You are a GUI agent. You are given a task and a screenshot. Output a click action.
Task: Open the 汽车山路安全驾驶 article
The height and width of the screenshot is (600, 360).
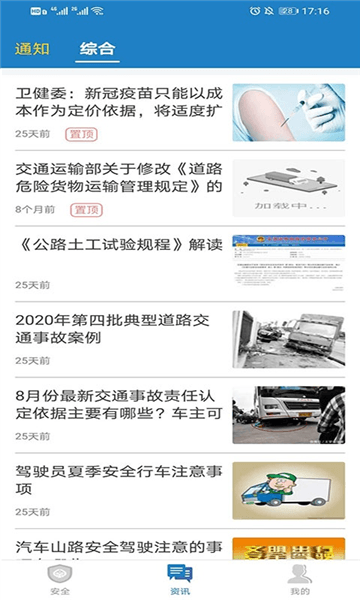coord(180,547)
